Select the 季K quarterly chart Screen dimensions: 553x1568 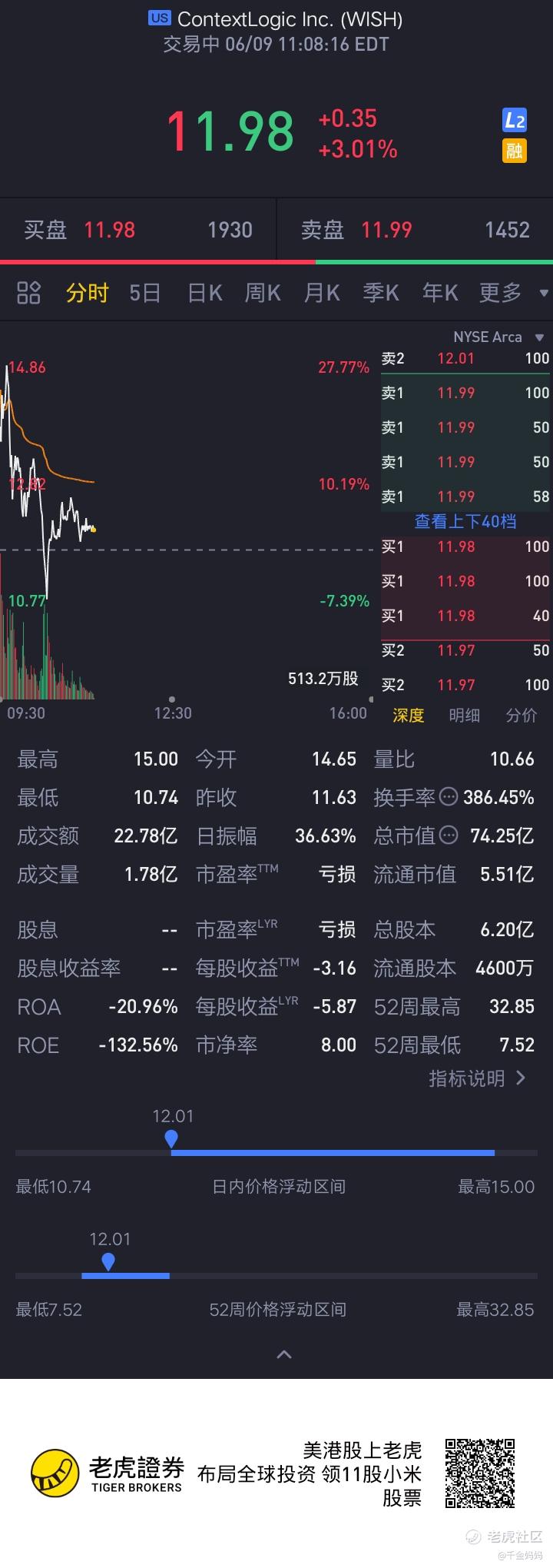click(x=381, y=293)
